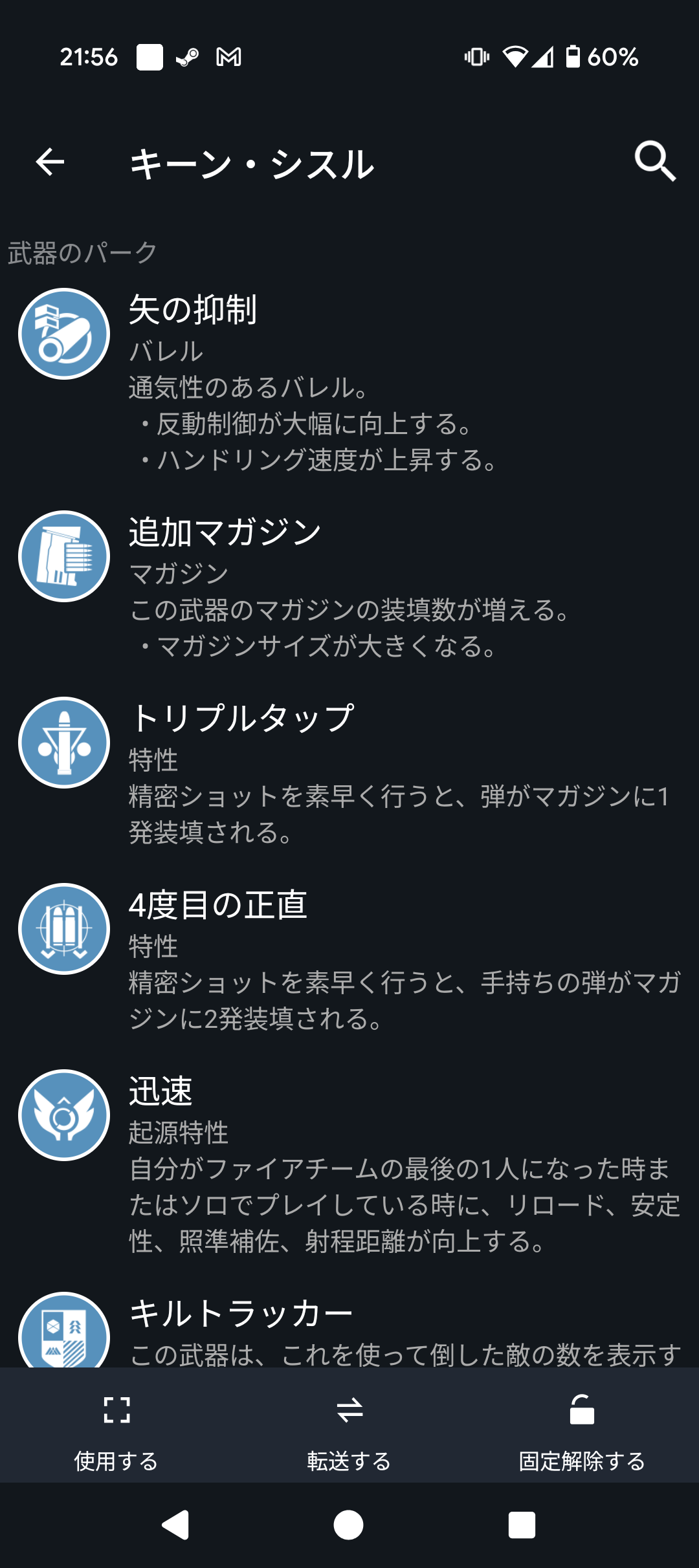Viewport: 699px width, 1568px height.
Task: Select the 4度目の正直 perk
Action: point(349,959)
